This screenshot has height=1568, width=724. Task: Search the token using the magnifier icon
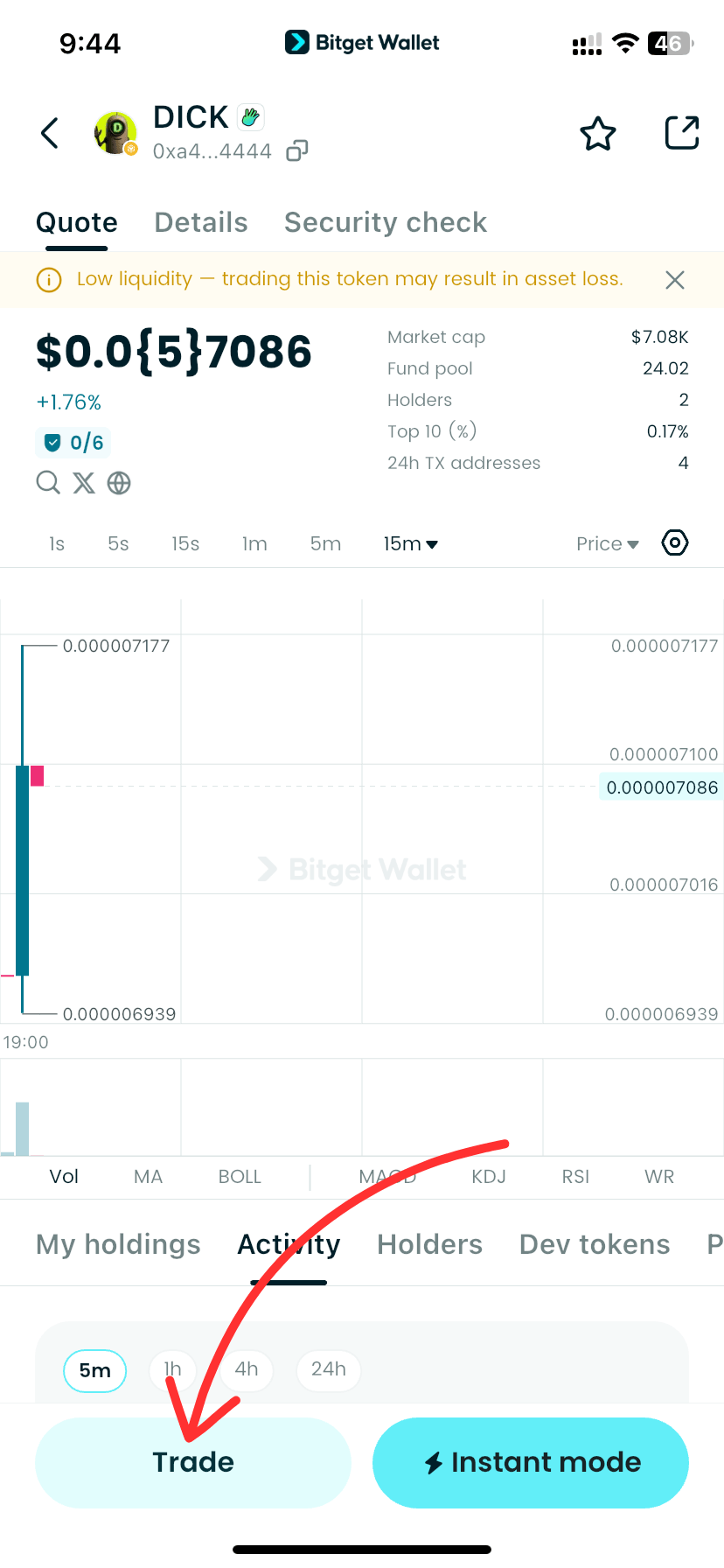[48, 483]
